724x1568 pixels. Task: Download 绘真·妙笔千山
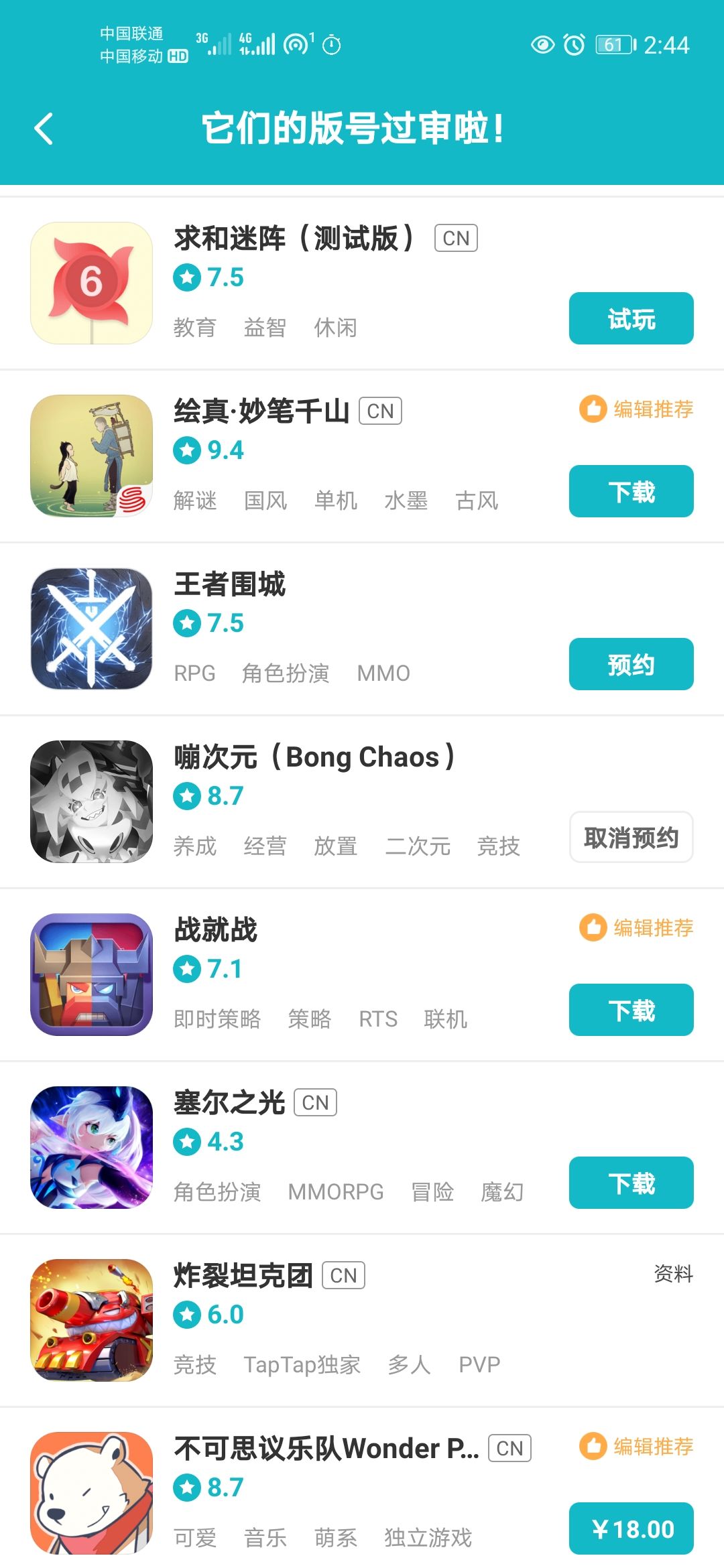(631, 491)
